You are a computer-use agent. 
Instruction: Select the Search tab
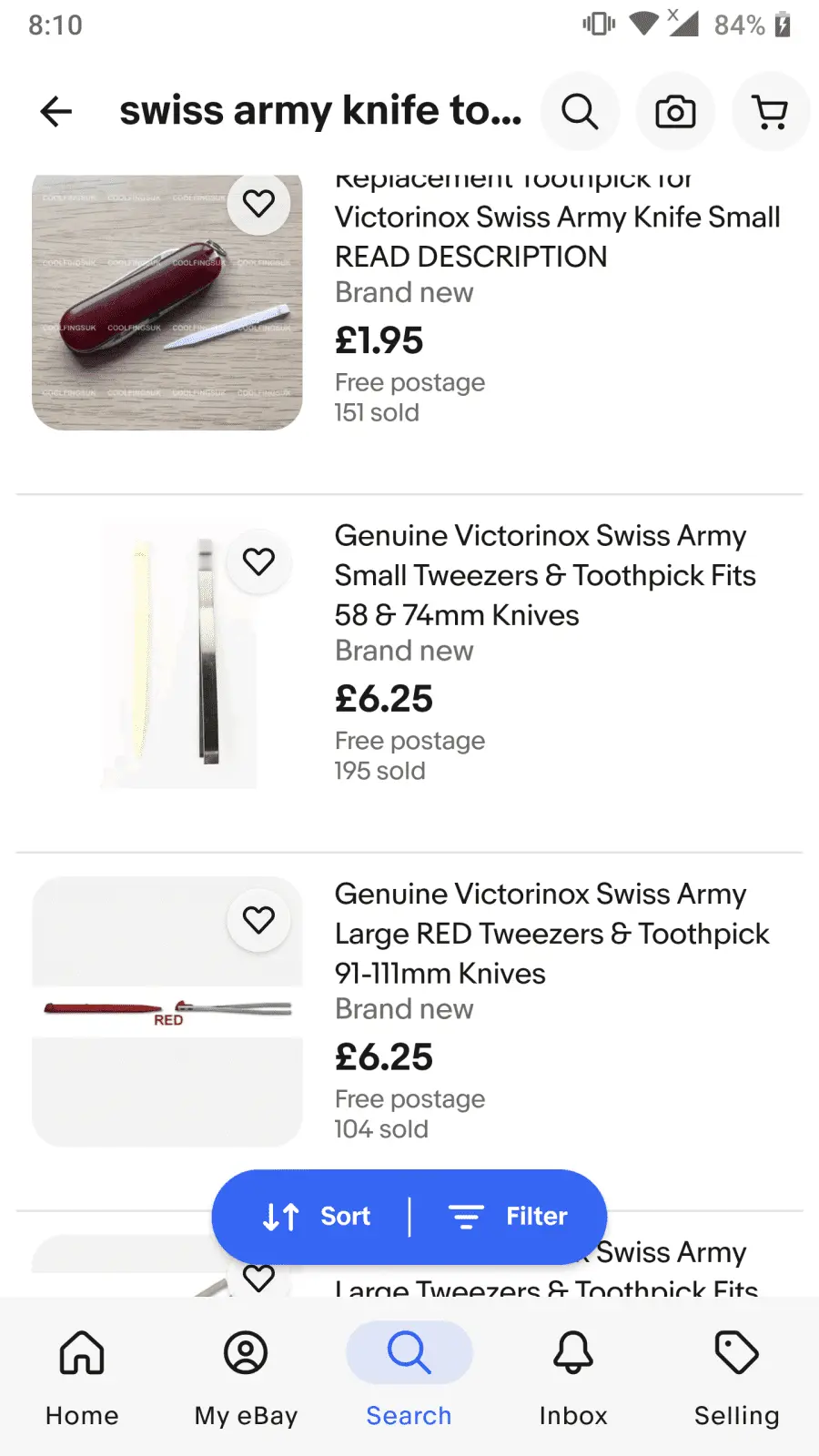click(x=409, y=1374)
